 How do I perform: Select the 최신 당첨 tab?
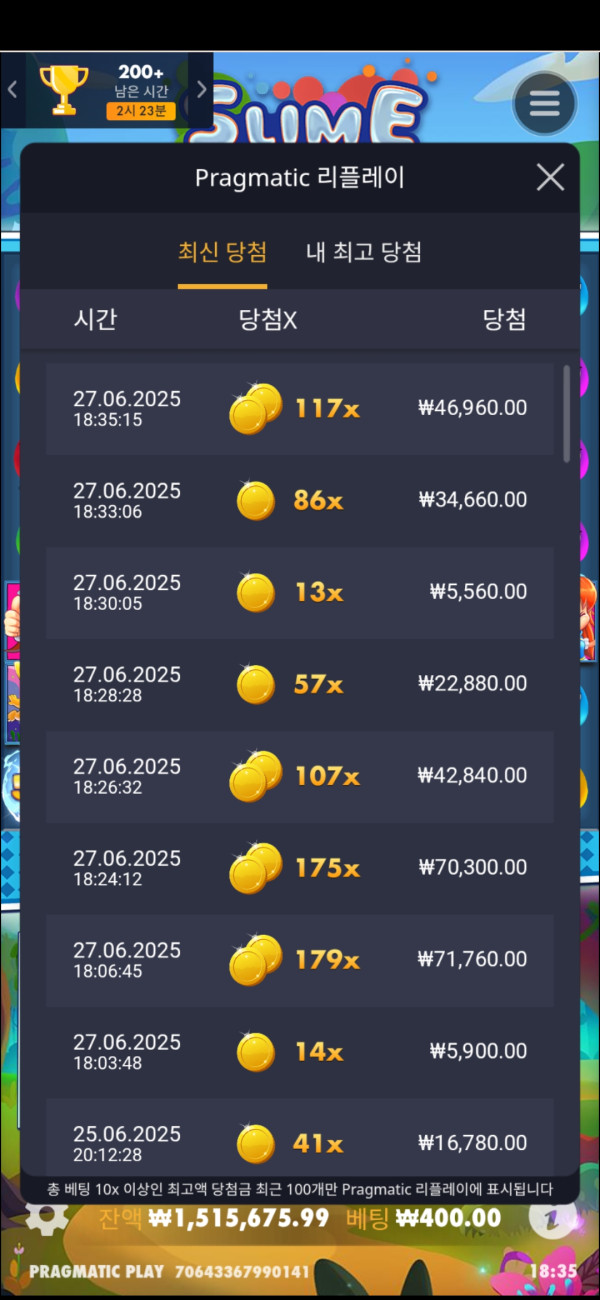pyautogui.click(x=222, y=252)
